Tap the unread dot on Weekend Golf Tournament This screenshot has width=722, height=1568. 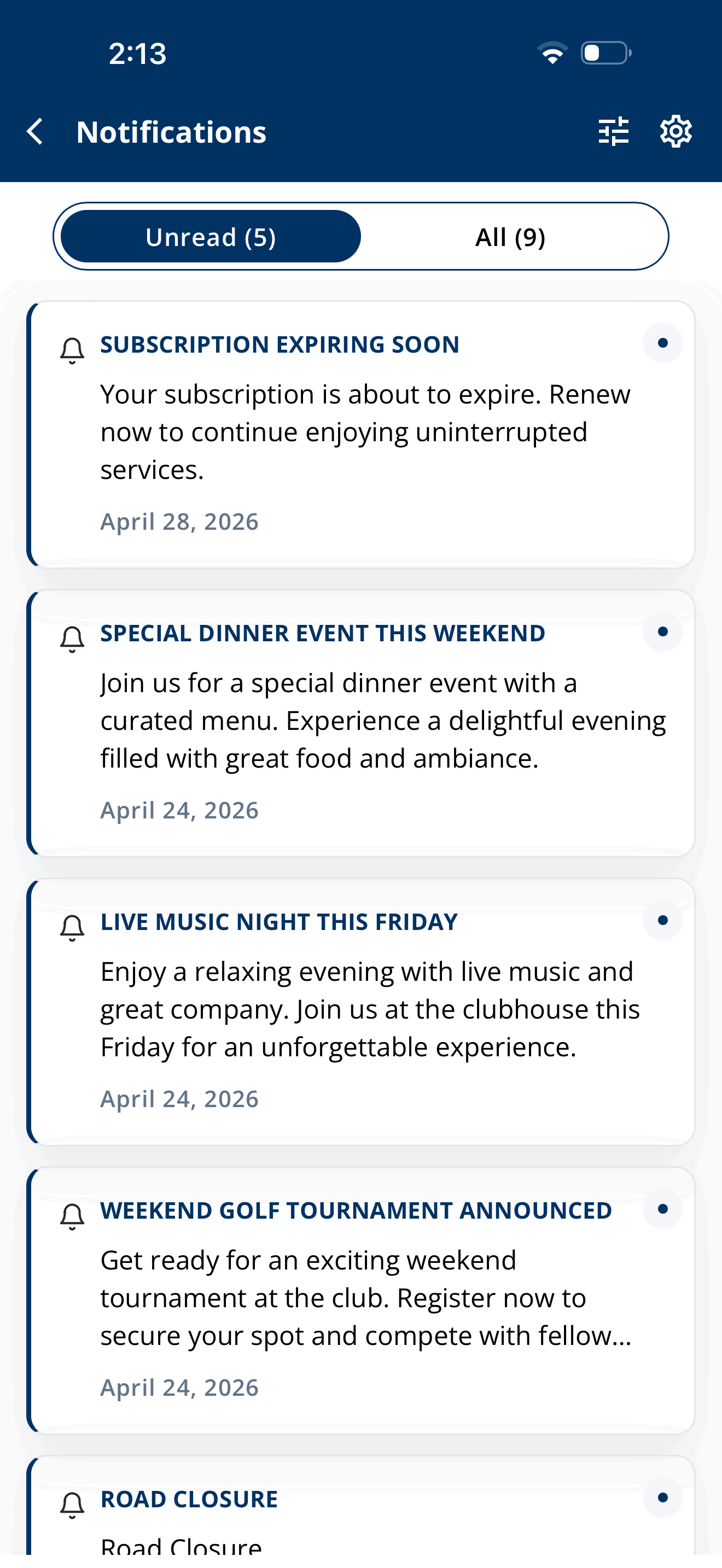pyautogui.click(x=662, y=1209)
